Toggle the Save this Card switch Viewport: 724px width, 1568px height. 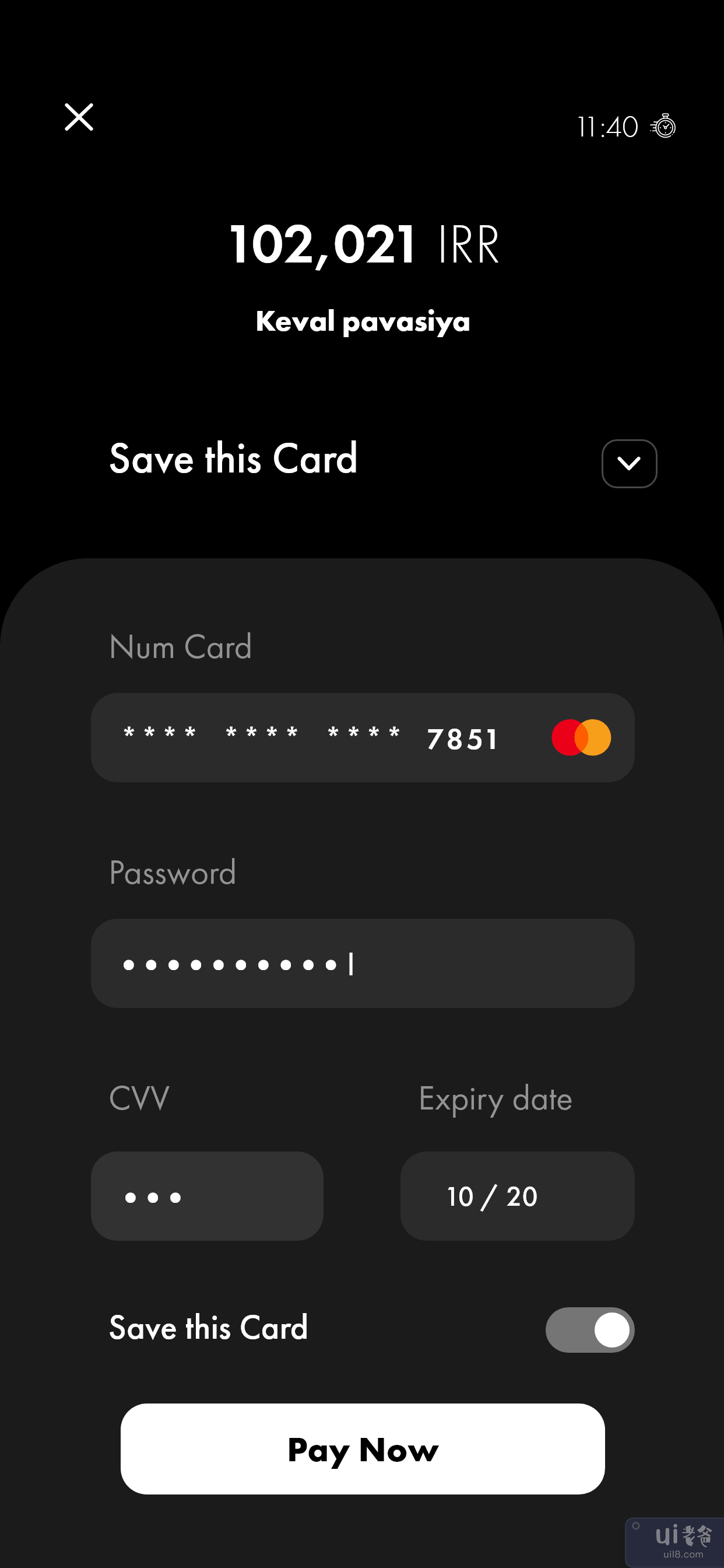[x=589, y=1329]
